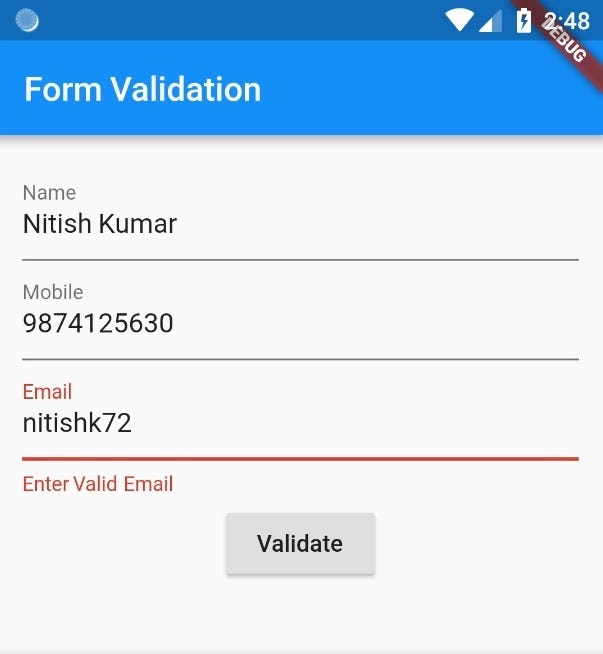This screenshot has width=603, height=654.
Task: Tap the Name field showing Nitish Kumar
Action: click(x=300, y=224)
